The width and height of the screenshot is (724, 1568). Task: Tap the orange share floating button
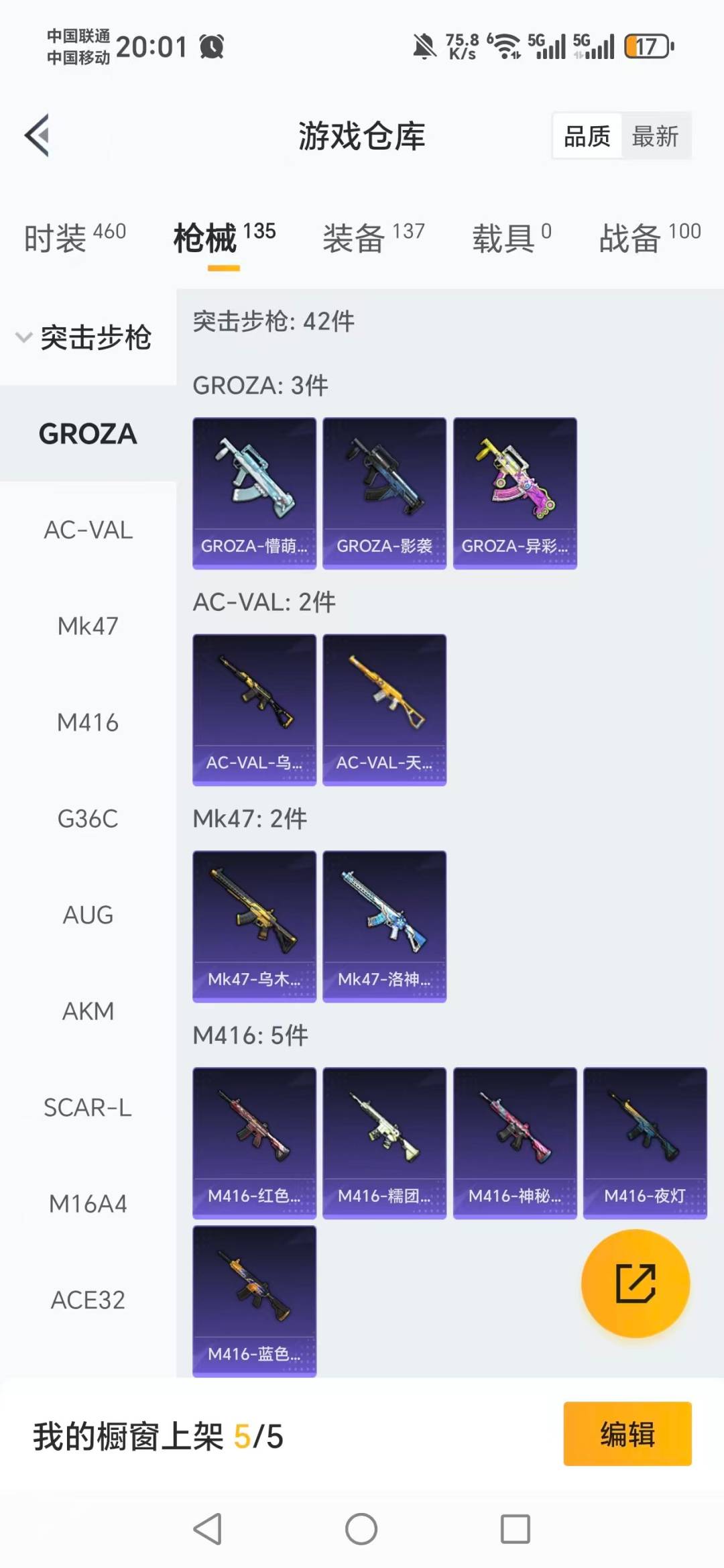tap(635, 1283)
